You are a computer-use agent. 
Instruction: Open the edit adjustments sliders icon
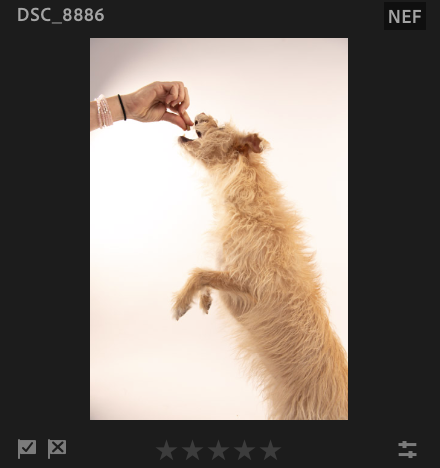coord(407,449)
